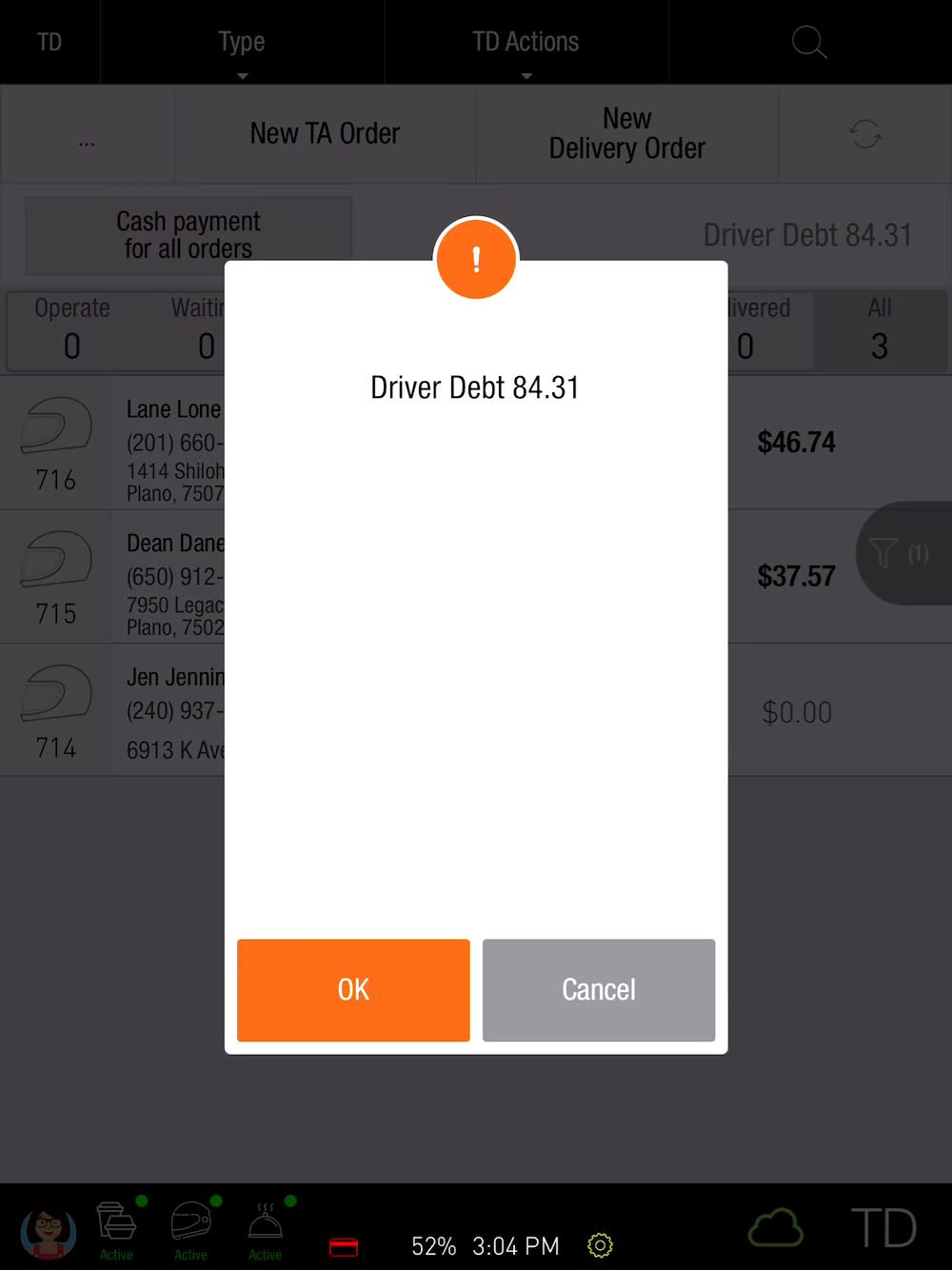Confirm the Driver Debt dialog with OK
Image resolution: width=952 pixels, height=1270 pixels.
[x=353, y=990]
